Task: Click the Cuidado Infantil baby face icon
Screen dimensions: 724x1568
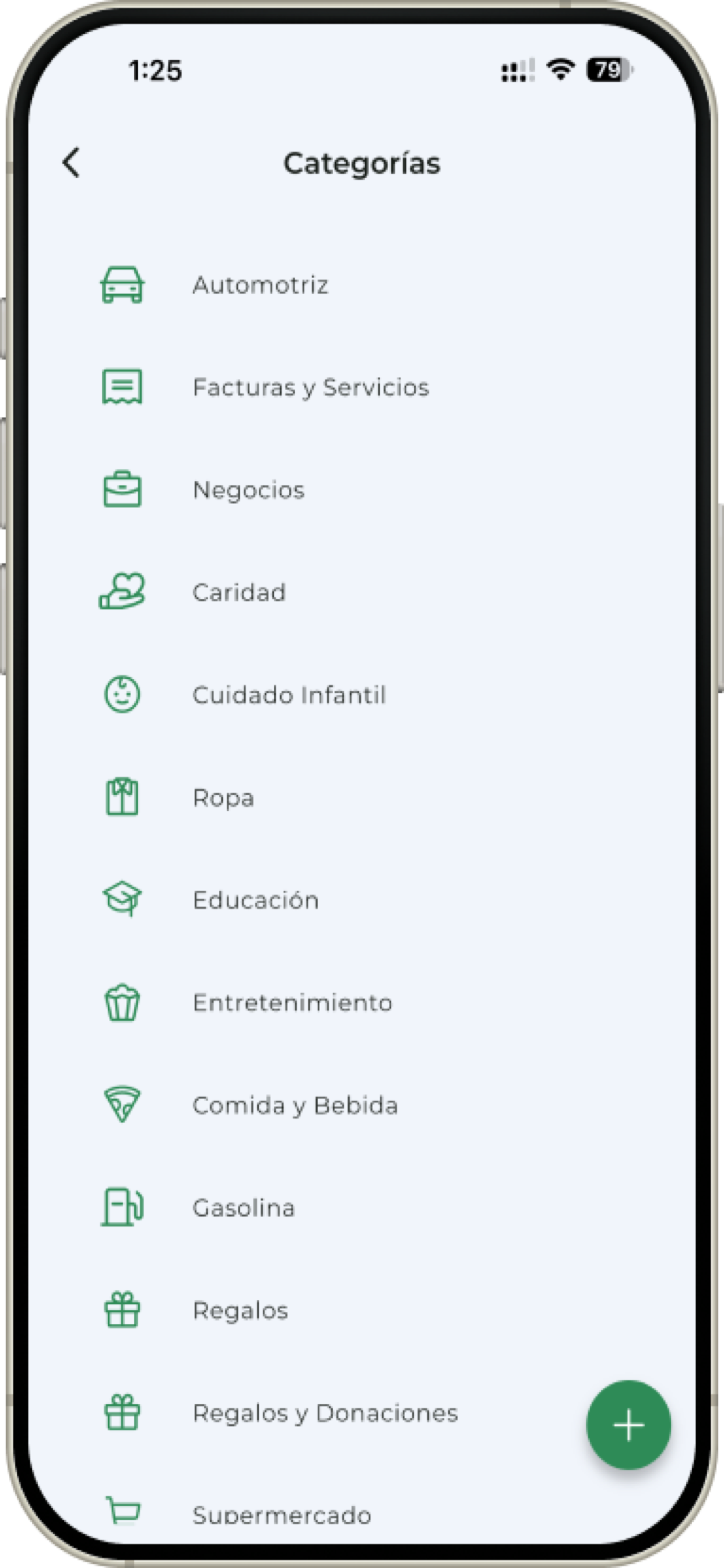Action: [123, 695]
